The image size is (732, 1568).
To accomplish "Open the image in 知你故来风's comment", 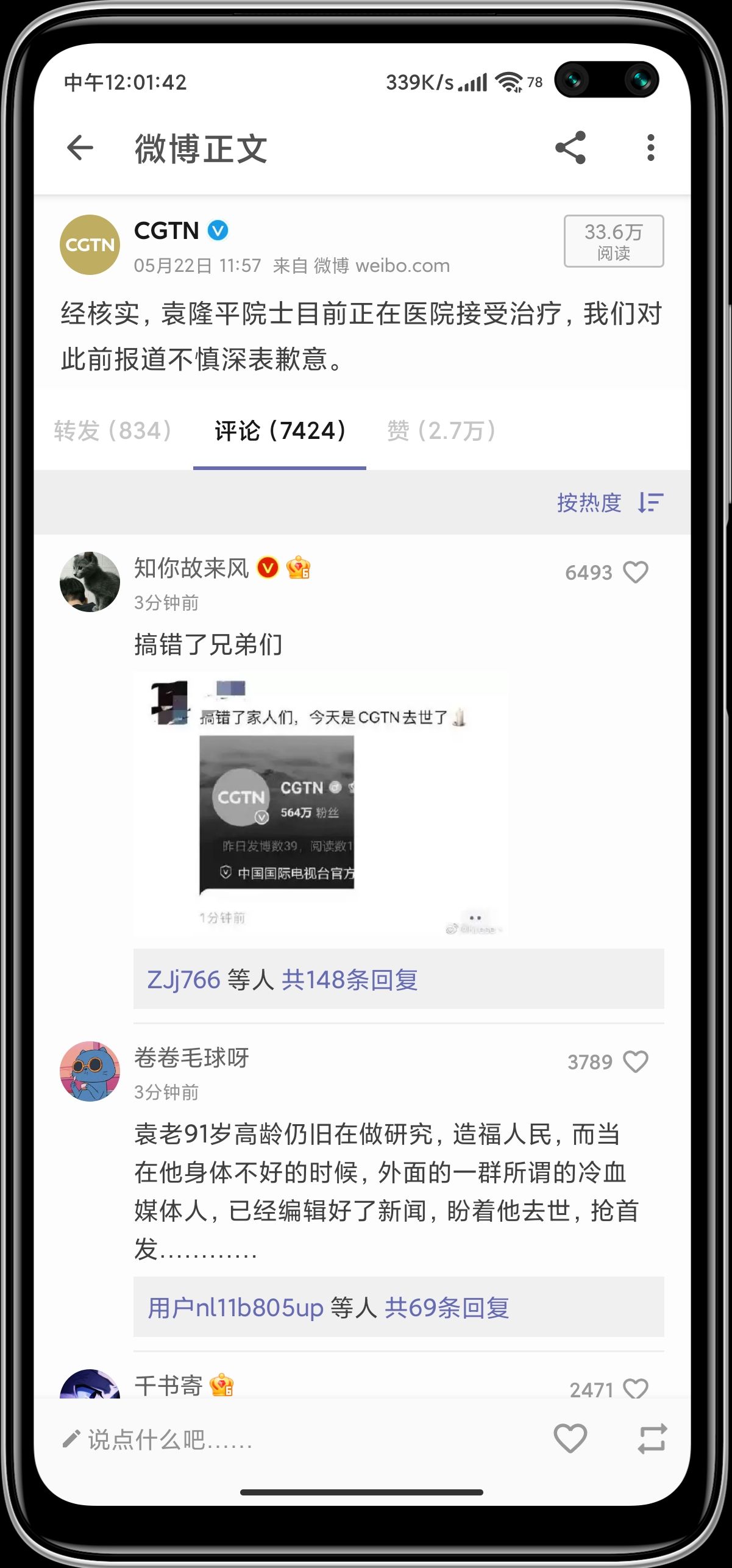I will (321, 804).
